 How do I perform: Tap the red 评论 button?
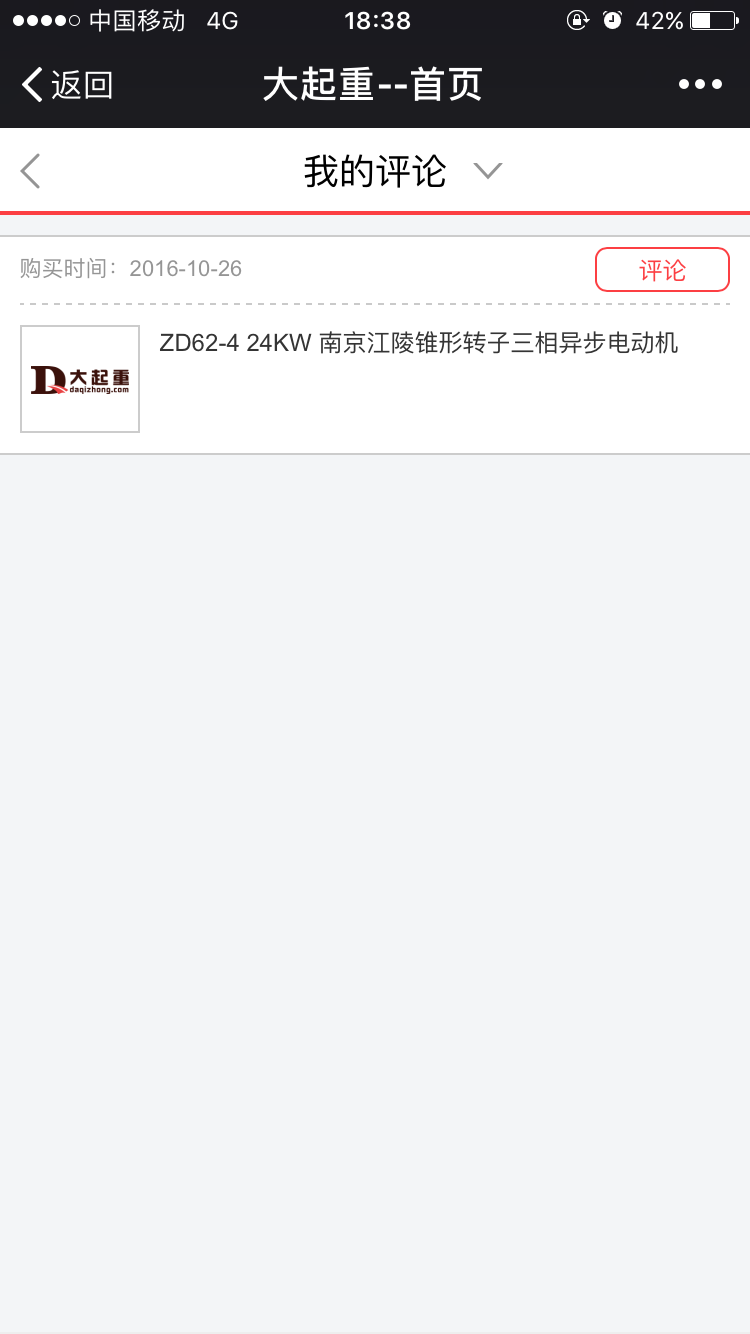[x=662, y=270]
